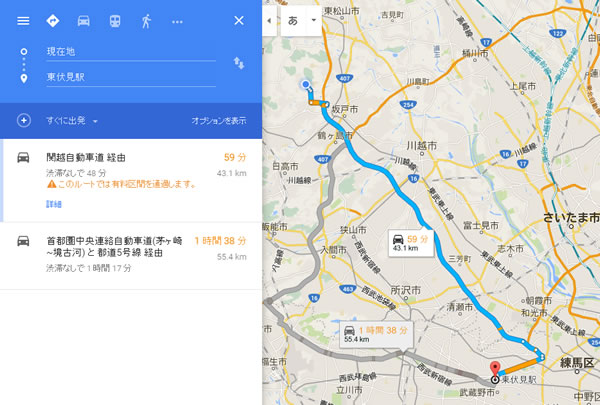Viewport: 600px width, 405px height.
Task: Edit the starting point 現在地
Action: (130, 51)
